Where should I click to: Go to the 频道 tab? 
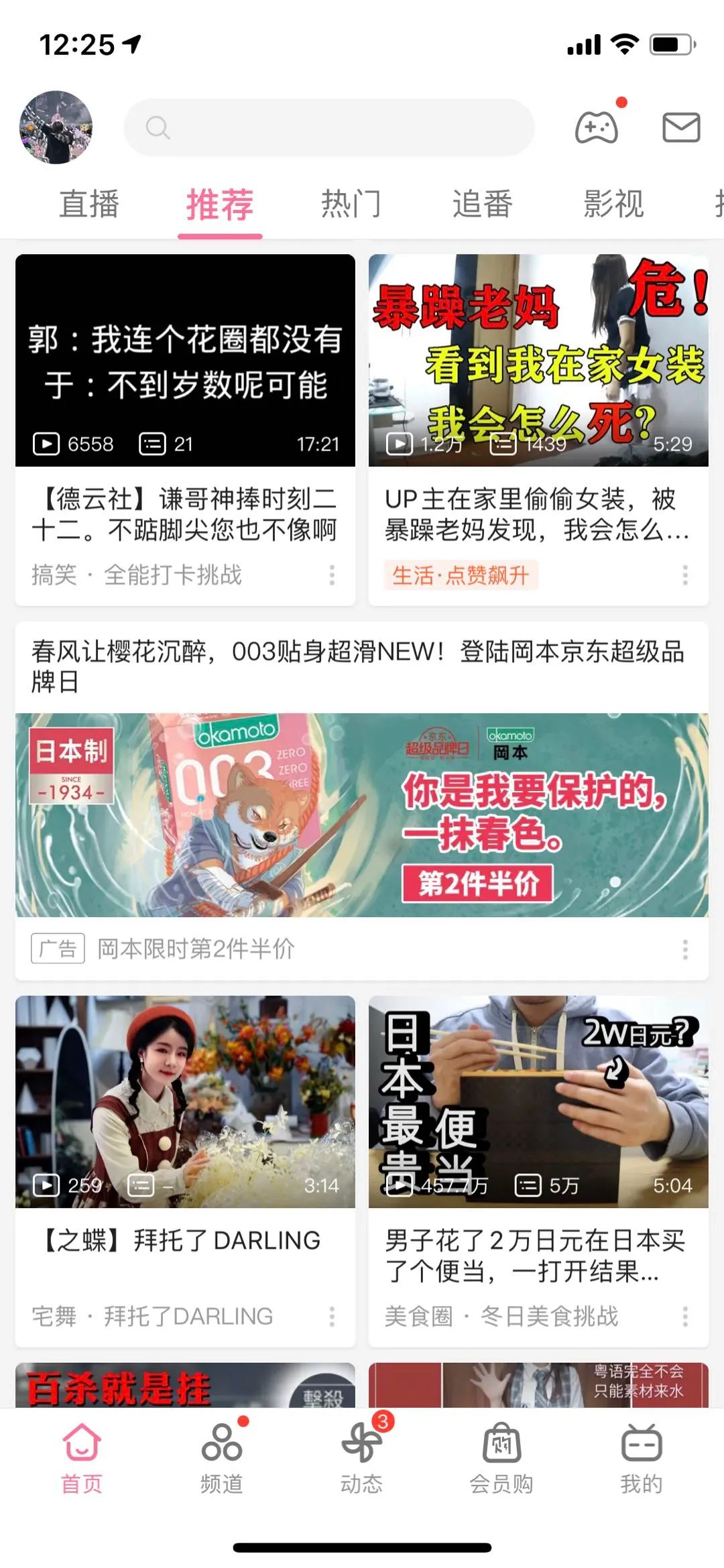pos(222,1456)
